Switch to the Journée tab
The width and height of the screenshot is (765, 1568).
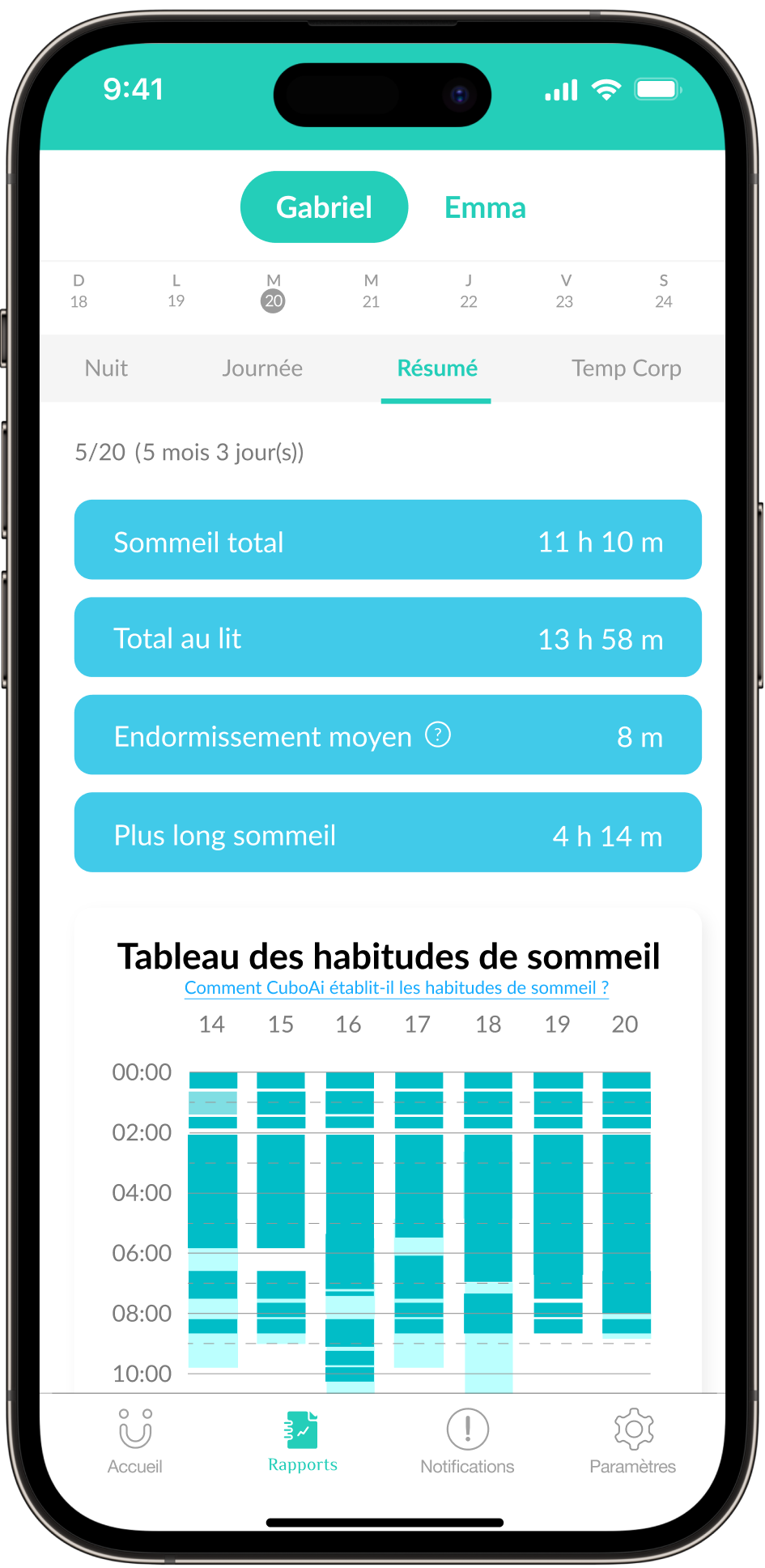[x=262, y=369]
